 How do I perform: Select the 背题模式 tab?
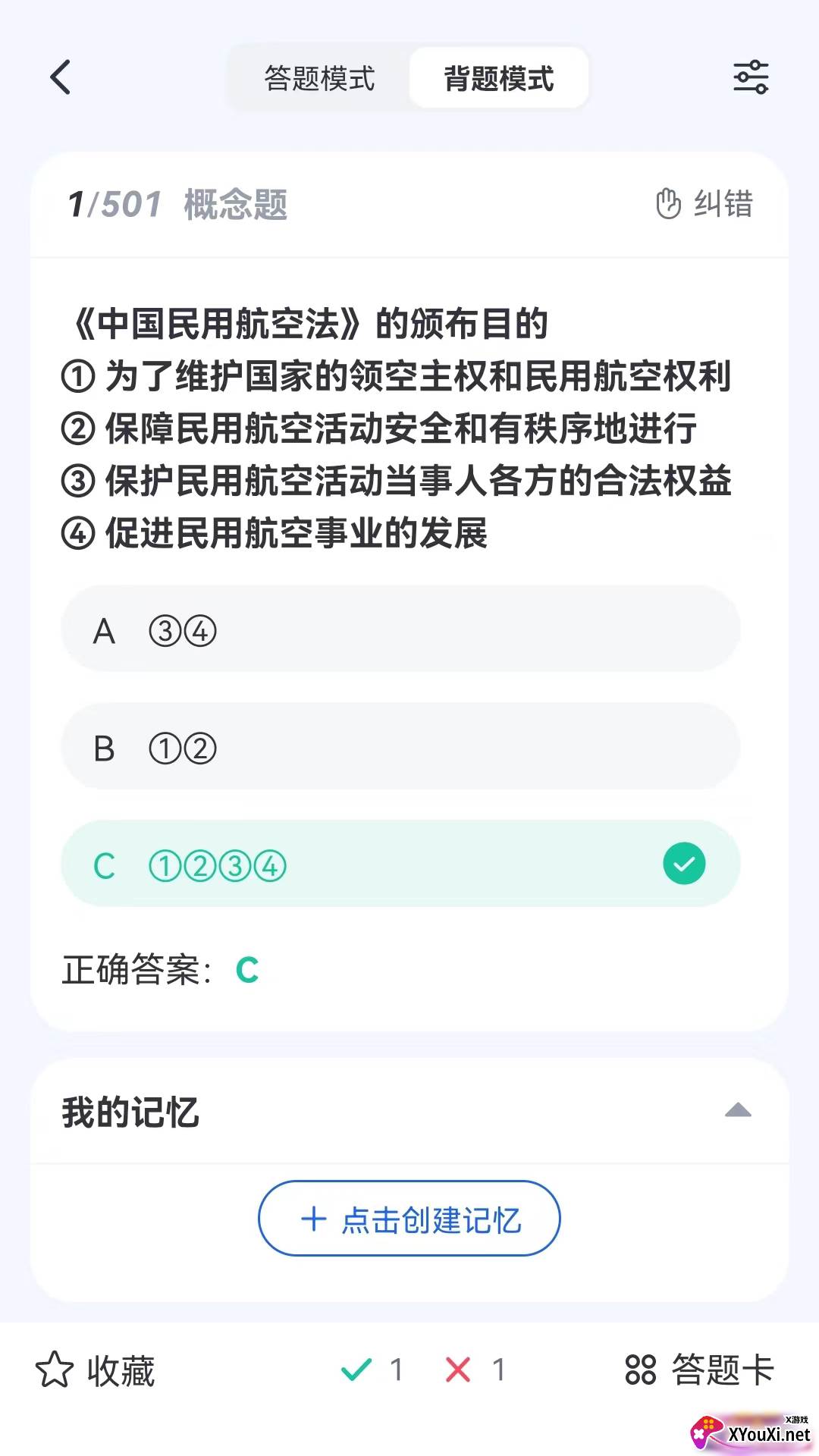click(498, 78)
